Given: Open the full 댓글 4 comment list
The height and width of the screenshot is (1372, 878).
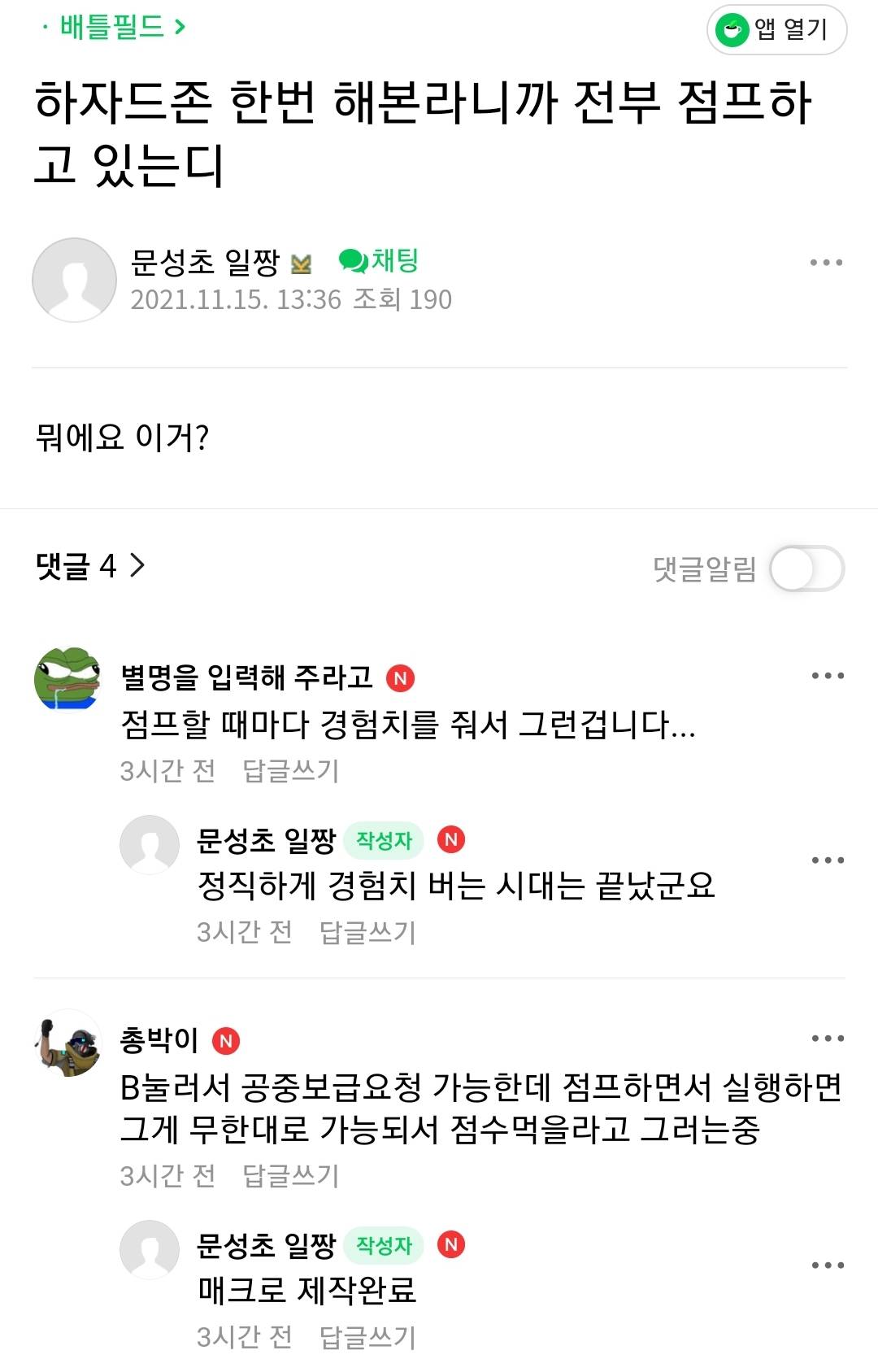Looking at the screenshot, I should pos(90,565).
